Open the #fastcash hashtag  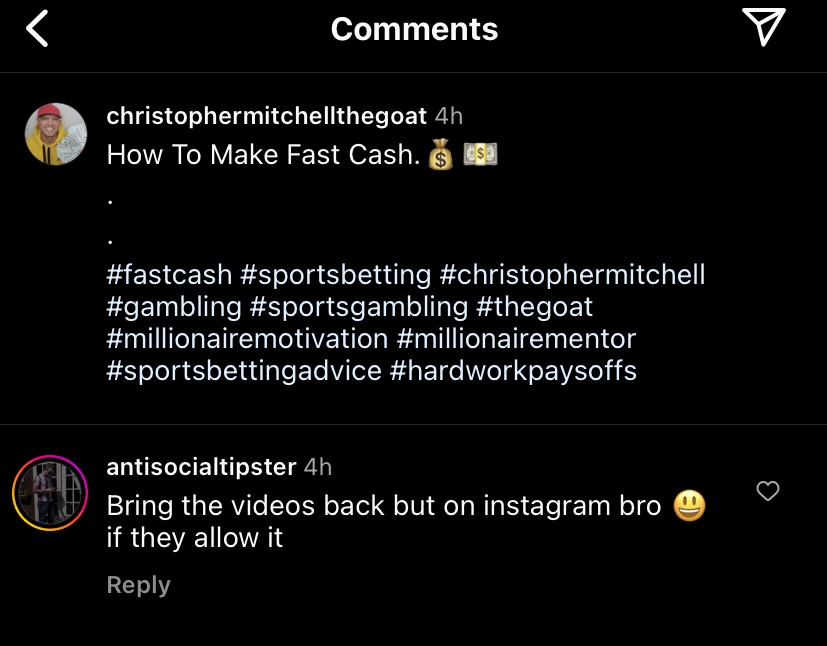pos(169,274)
